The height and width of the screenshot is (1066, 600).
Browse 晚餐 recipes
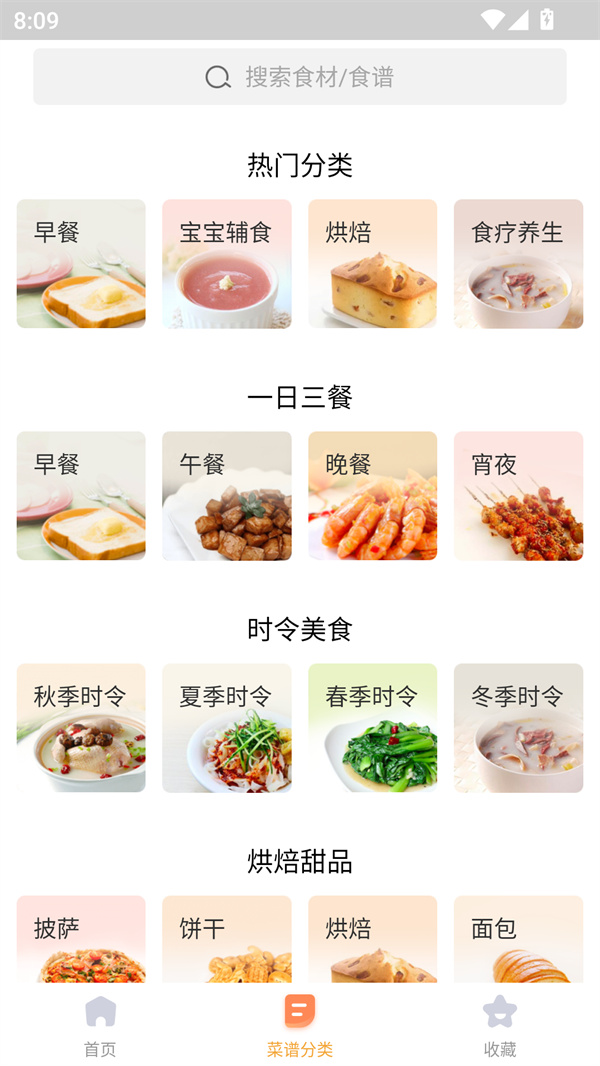click(x=372, y=496)
